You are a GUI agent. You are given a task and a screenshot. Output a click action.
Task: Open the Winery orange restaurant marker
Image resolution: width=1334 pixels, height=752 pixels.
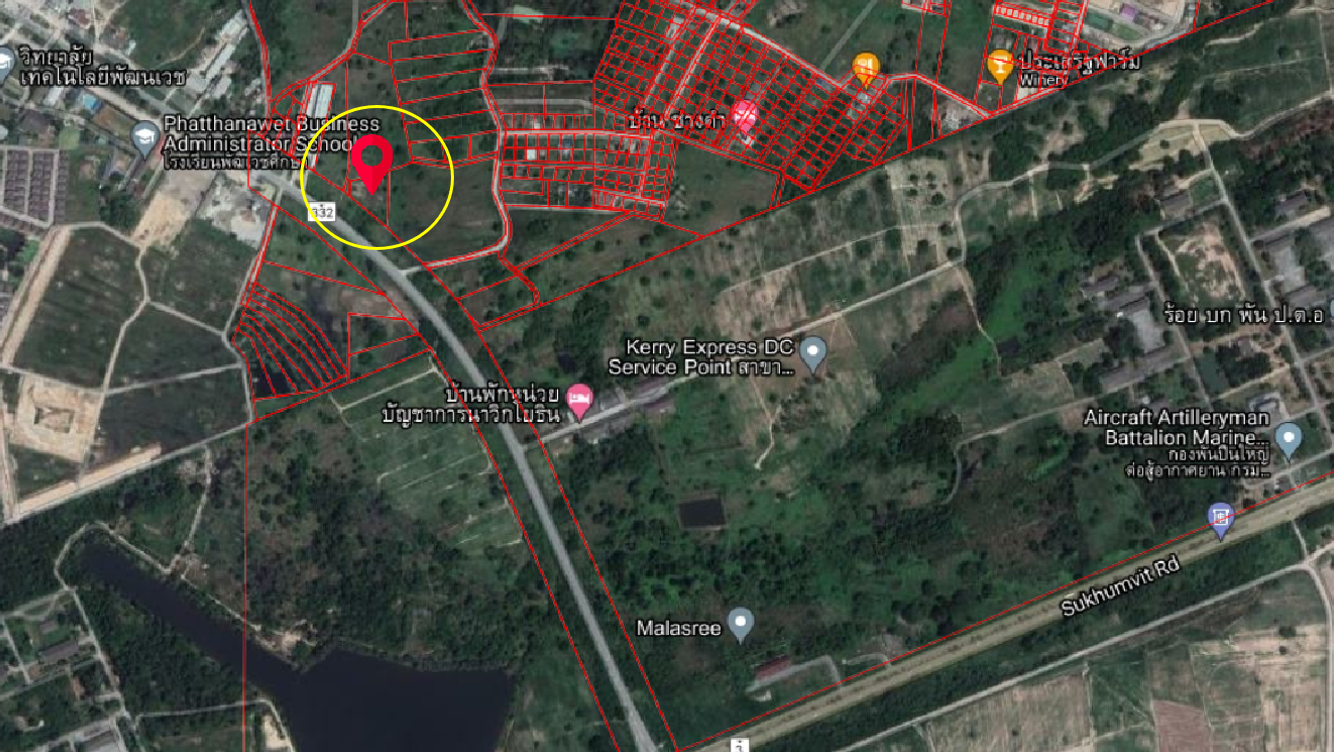click(x=999, y=66)
